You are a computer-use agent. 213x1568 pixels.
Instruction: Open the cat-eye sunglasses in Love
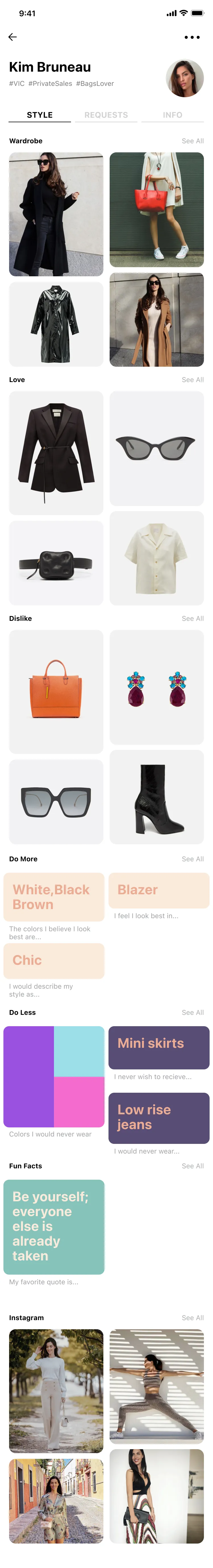tap(156, 448)
